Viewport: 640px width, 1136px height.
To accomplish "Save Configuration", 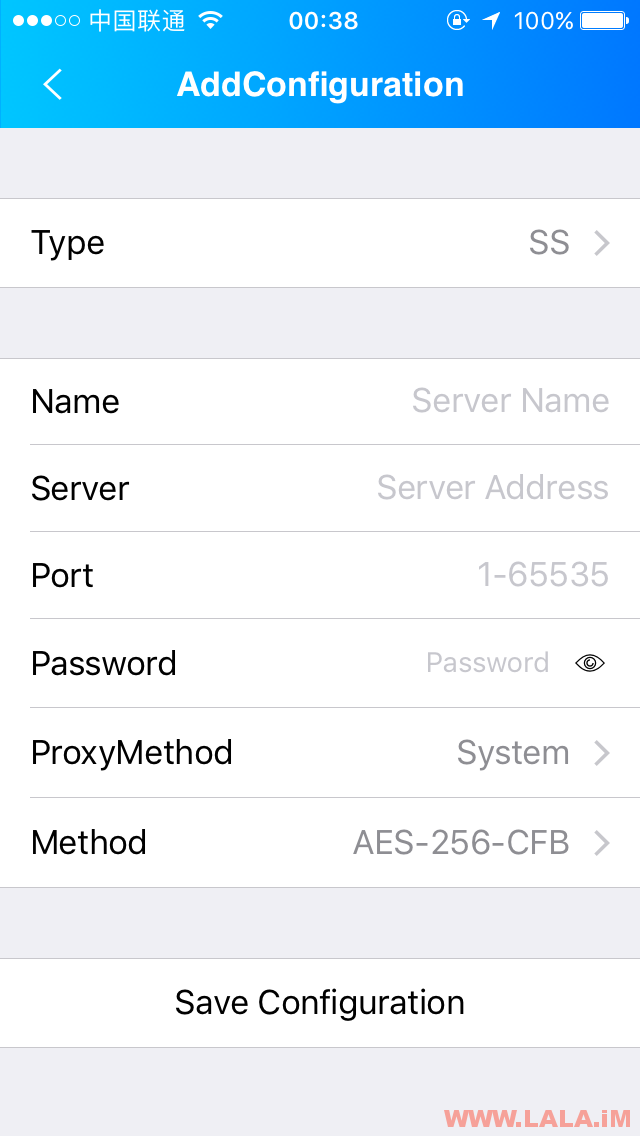I will pos(320,1003).
